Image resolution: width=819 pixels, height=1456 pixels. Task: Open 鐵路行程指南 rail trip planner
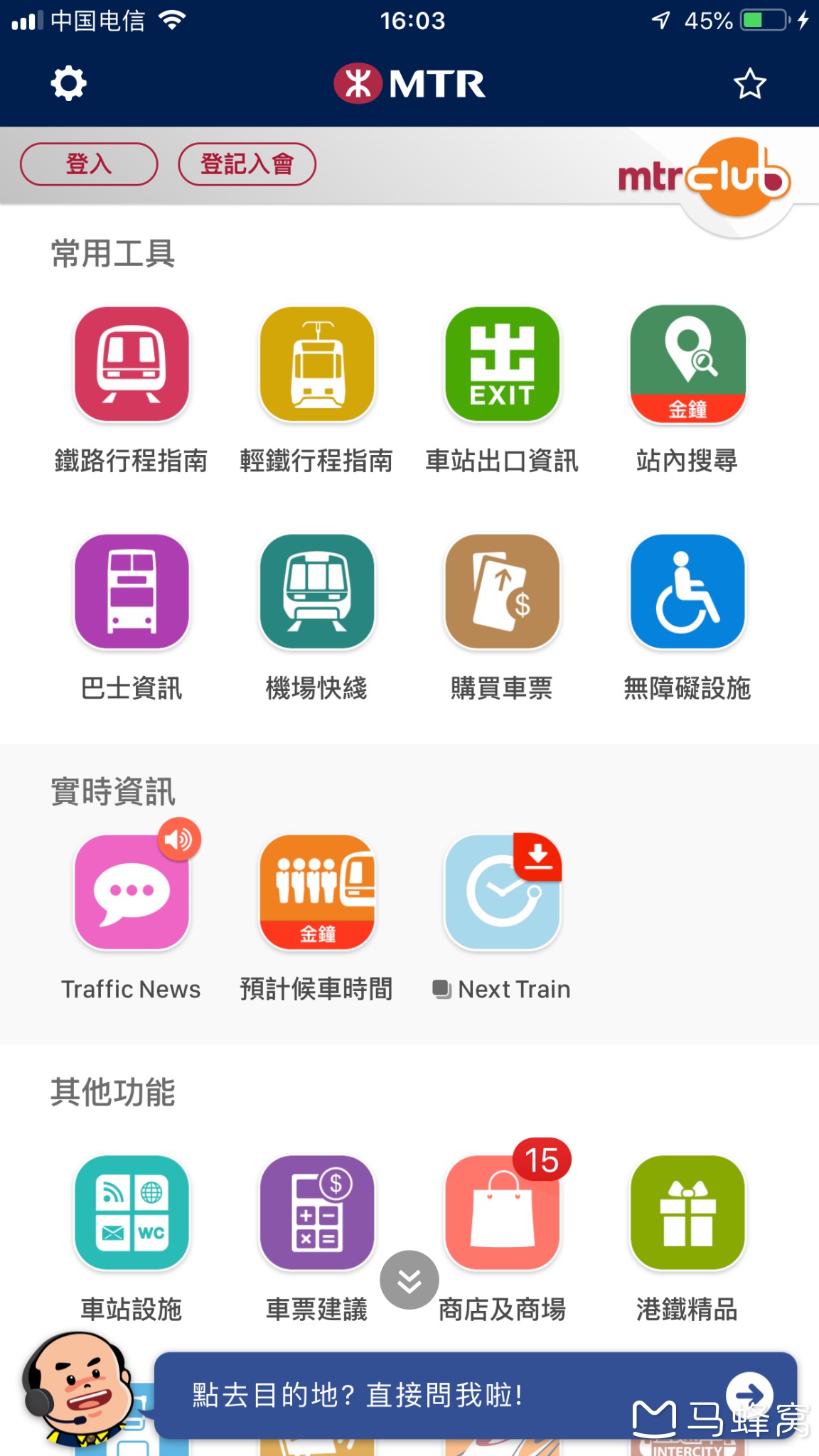132,364
